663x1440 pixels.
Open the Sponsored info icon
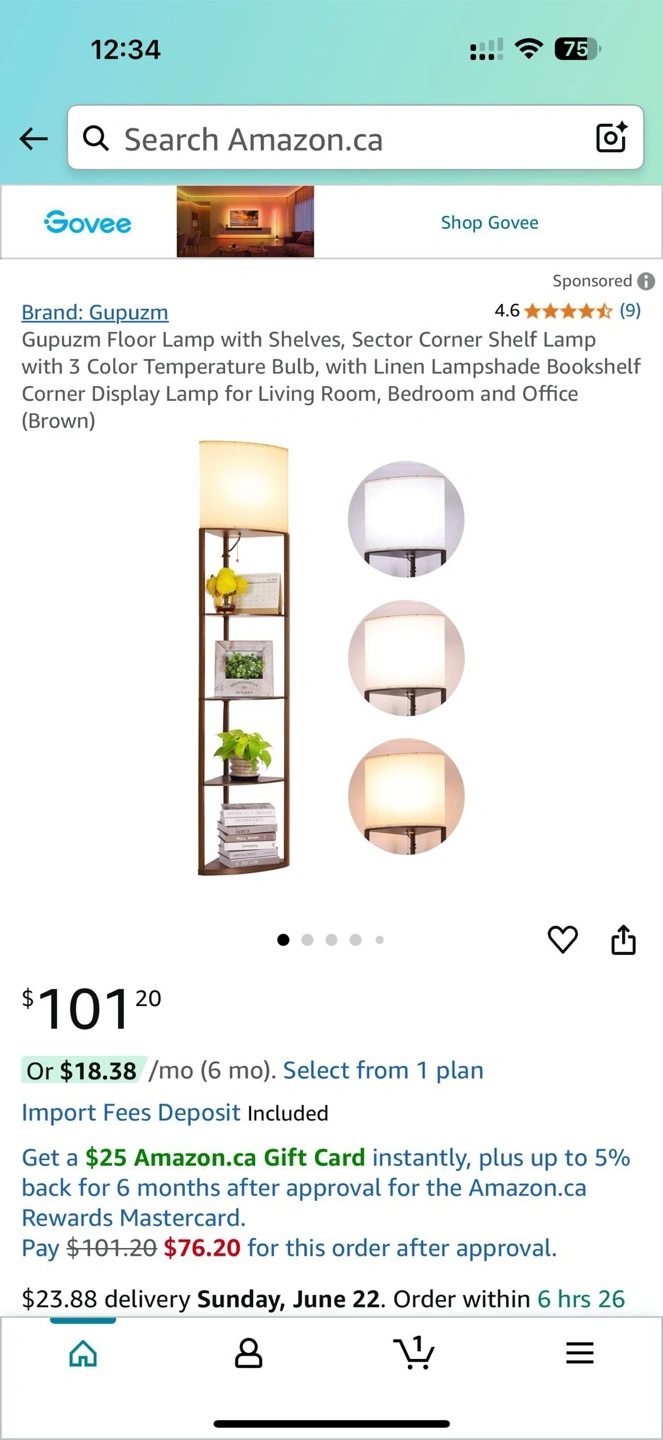(x=647, y=281)
